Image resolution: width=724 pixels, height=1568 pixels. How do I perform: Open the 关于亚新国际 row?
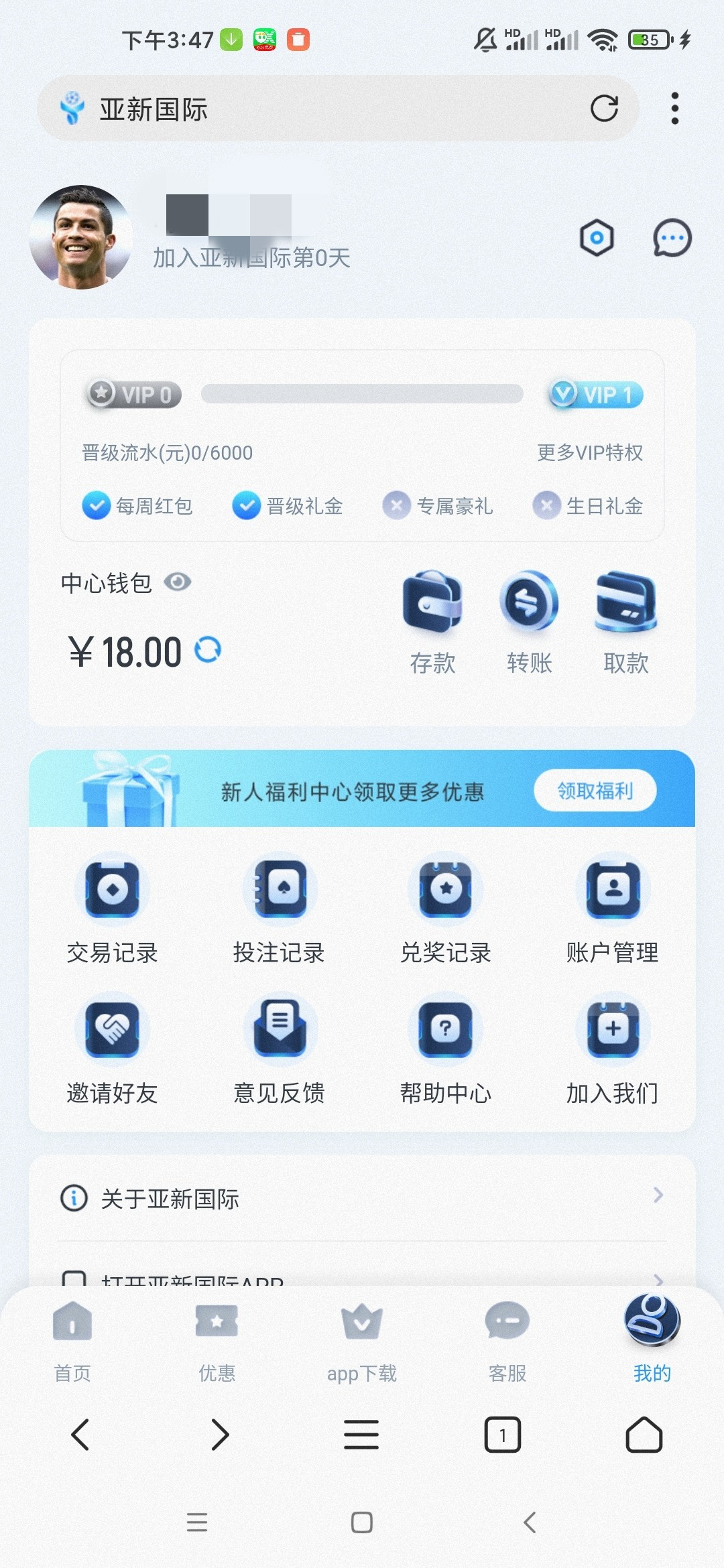pos(362,1198)
